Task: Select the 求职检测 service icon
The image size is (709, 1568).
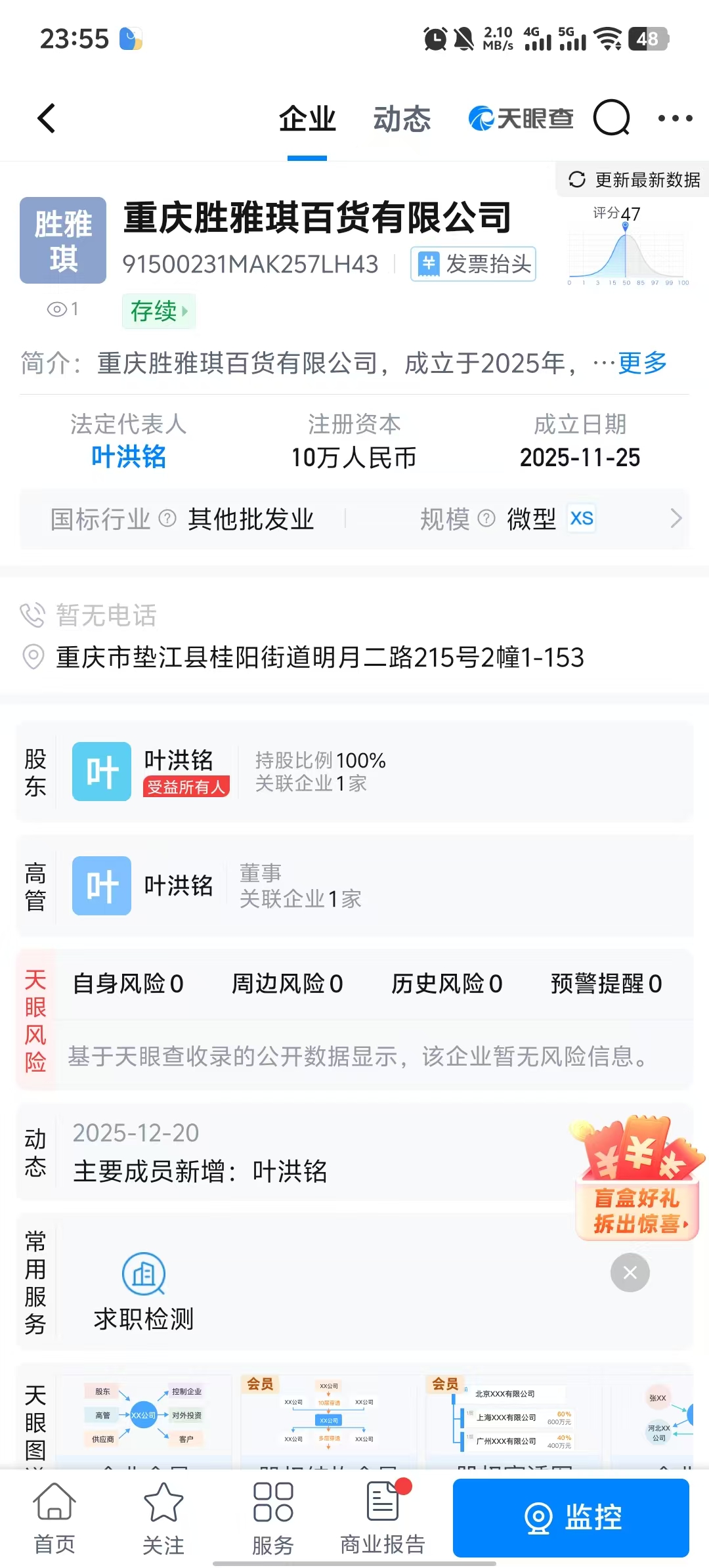Action: tap(143, 1274)
